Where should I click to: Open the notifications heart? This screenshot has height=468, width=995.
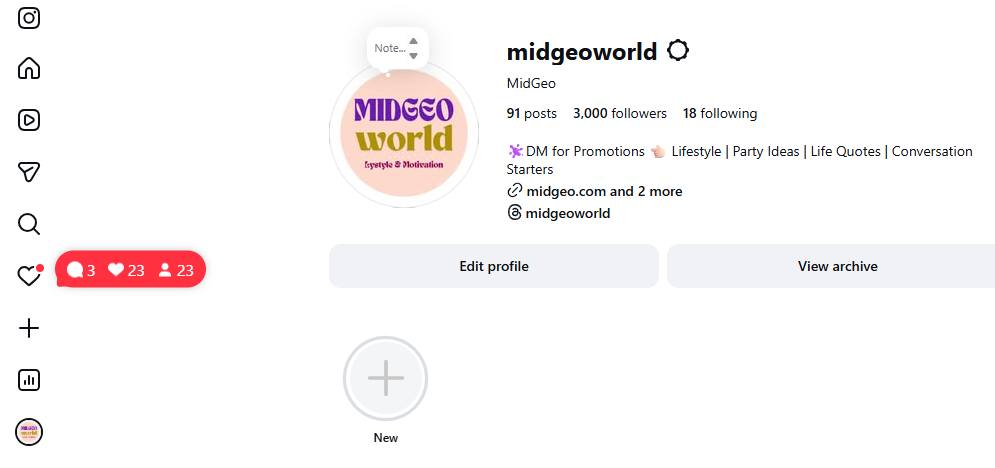pos(29,276)
